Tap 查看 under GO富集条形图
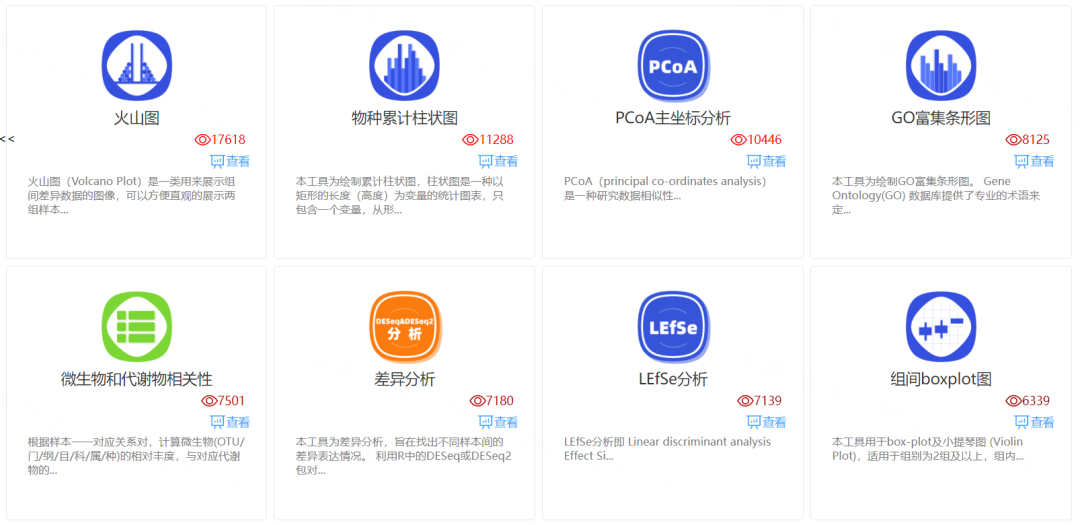 (x=1035, y=161)
